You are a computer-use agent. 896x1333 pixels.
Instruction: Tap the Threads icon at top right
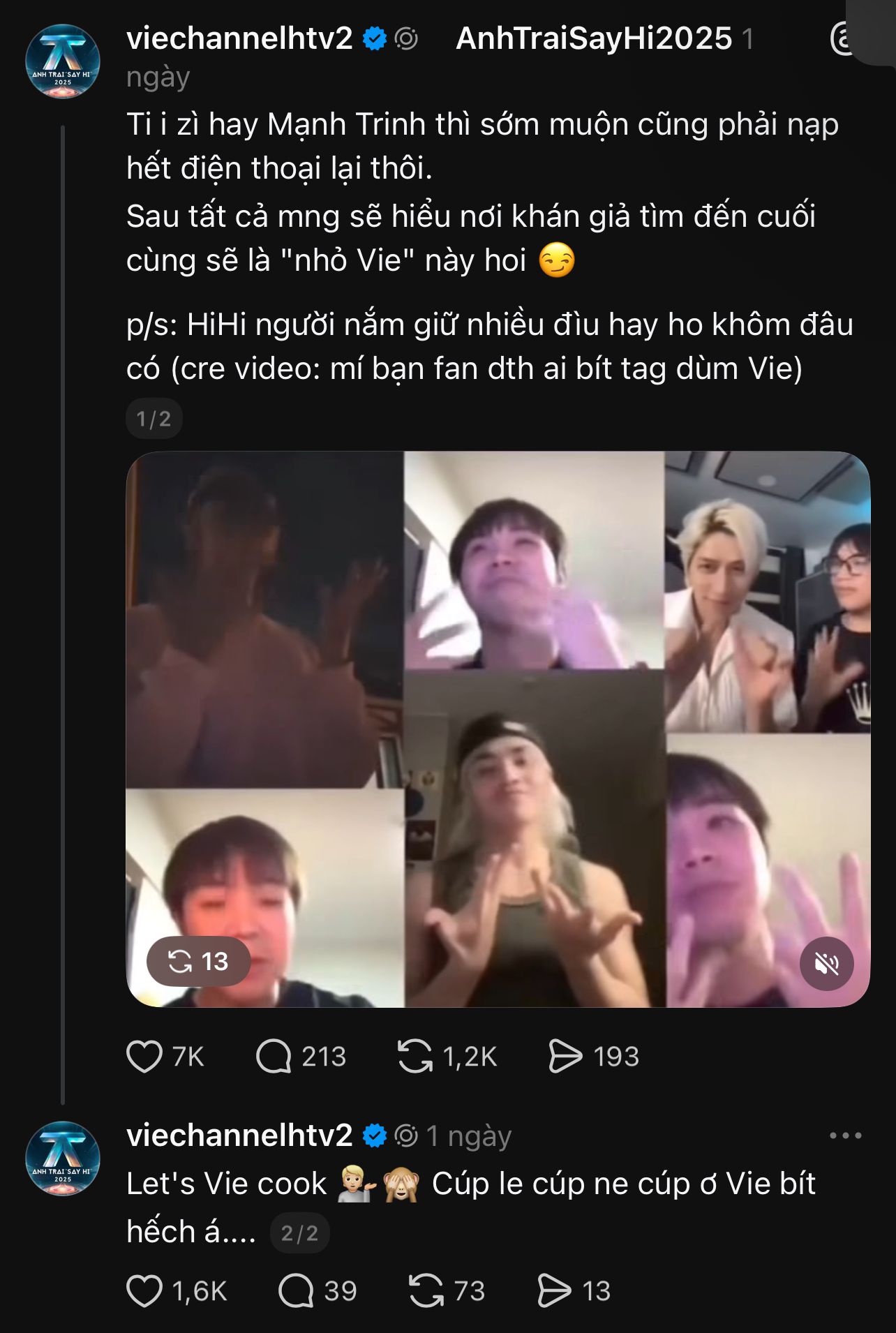point(842,38)
